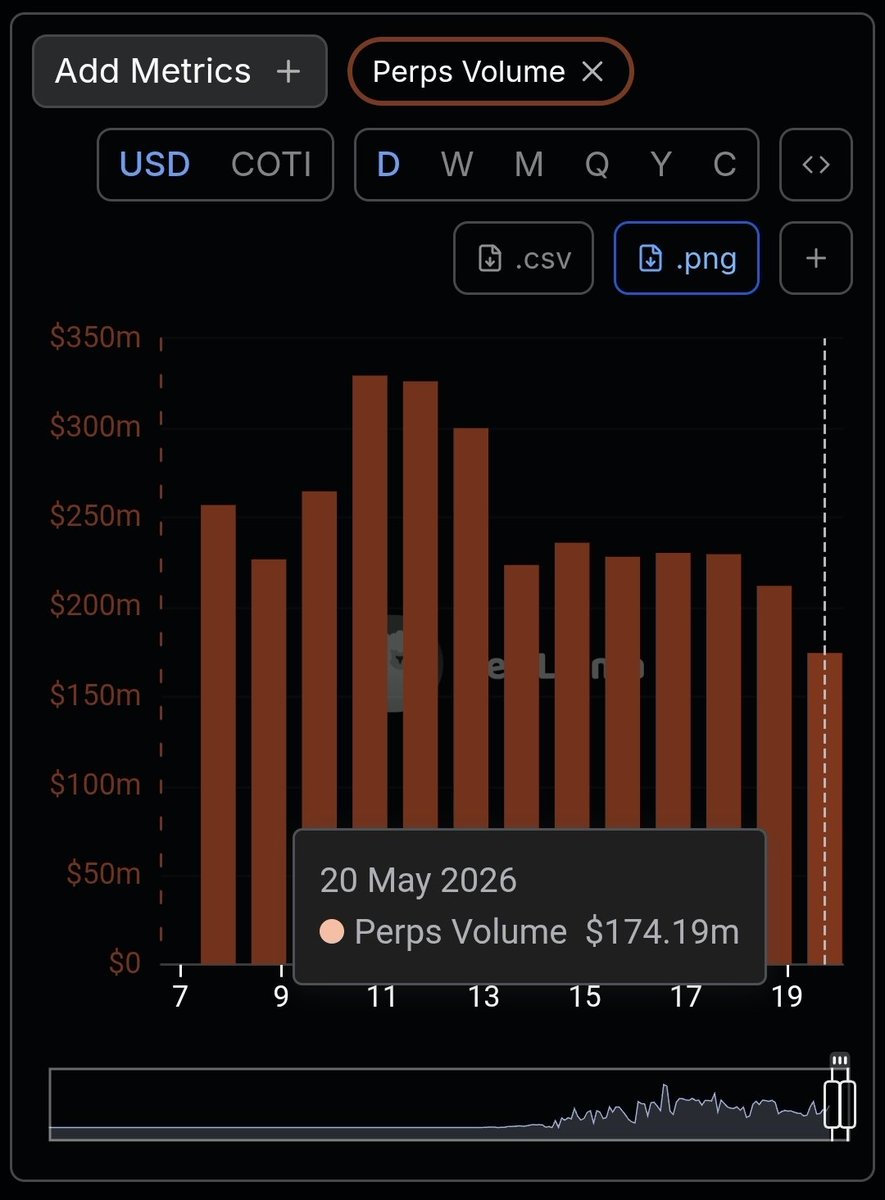Select the monthly M interval
This screenshot has width=885, height=1200.
point(528,164)
